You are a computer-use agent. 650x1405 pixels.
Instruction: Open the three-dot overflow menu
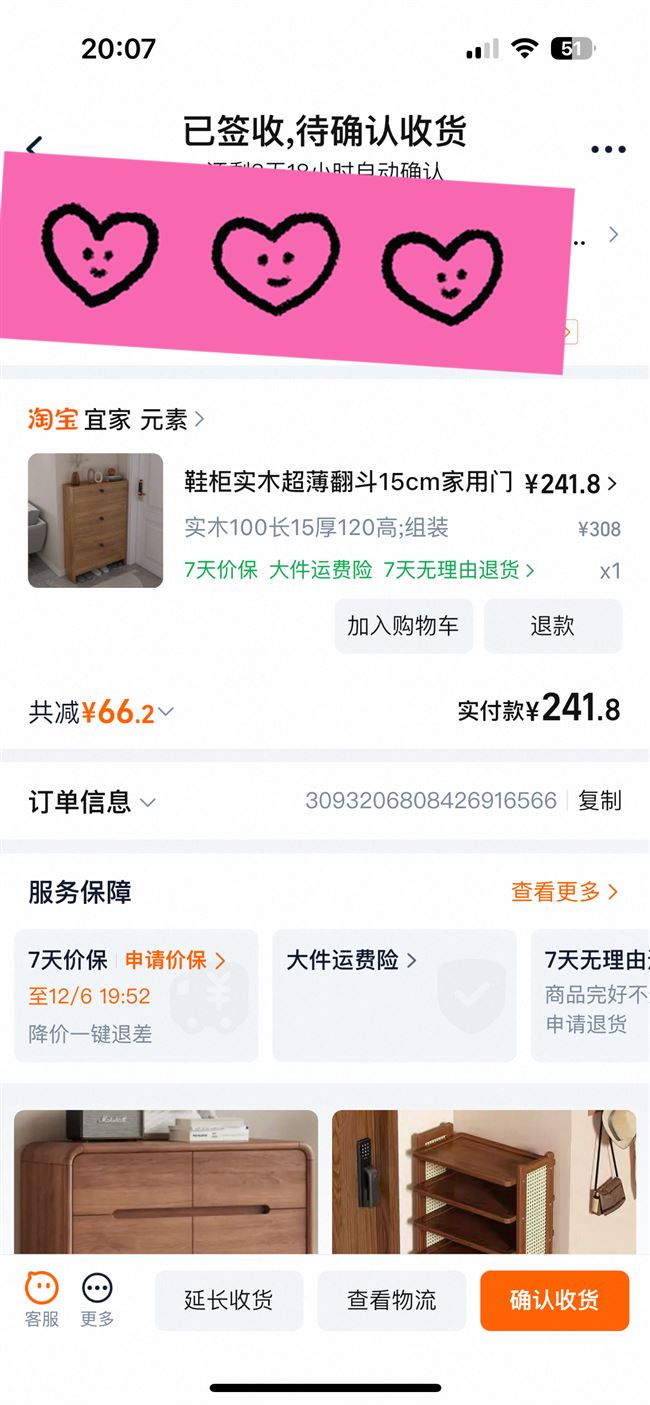point(608,149)
